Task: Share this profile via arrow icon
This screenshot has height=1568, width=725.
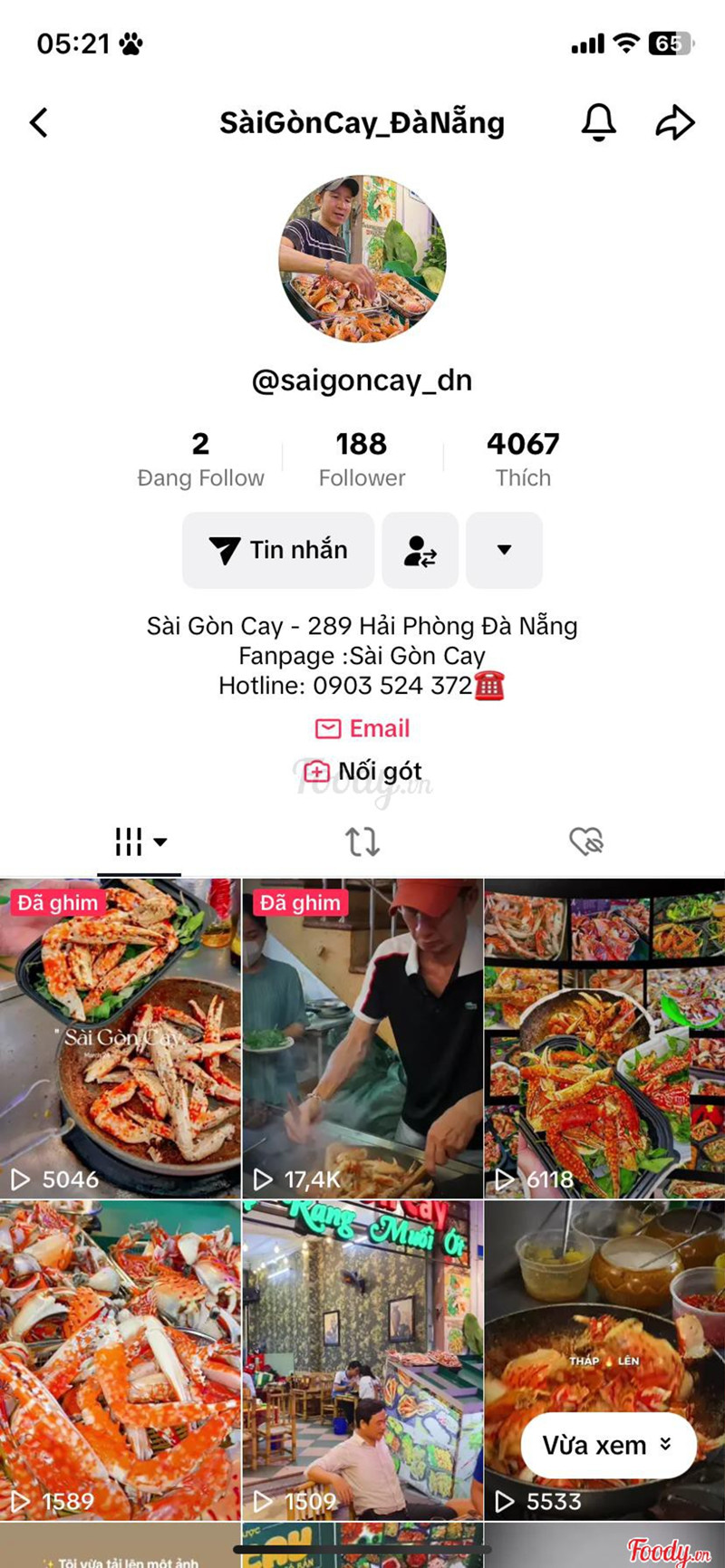Action: (x=674, y=122)
